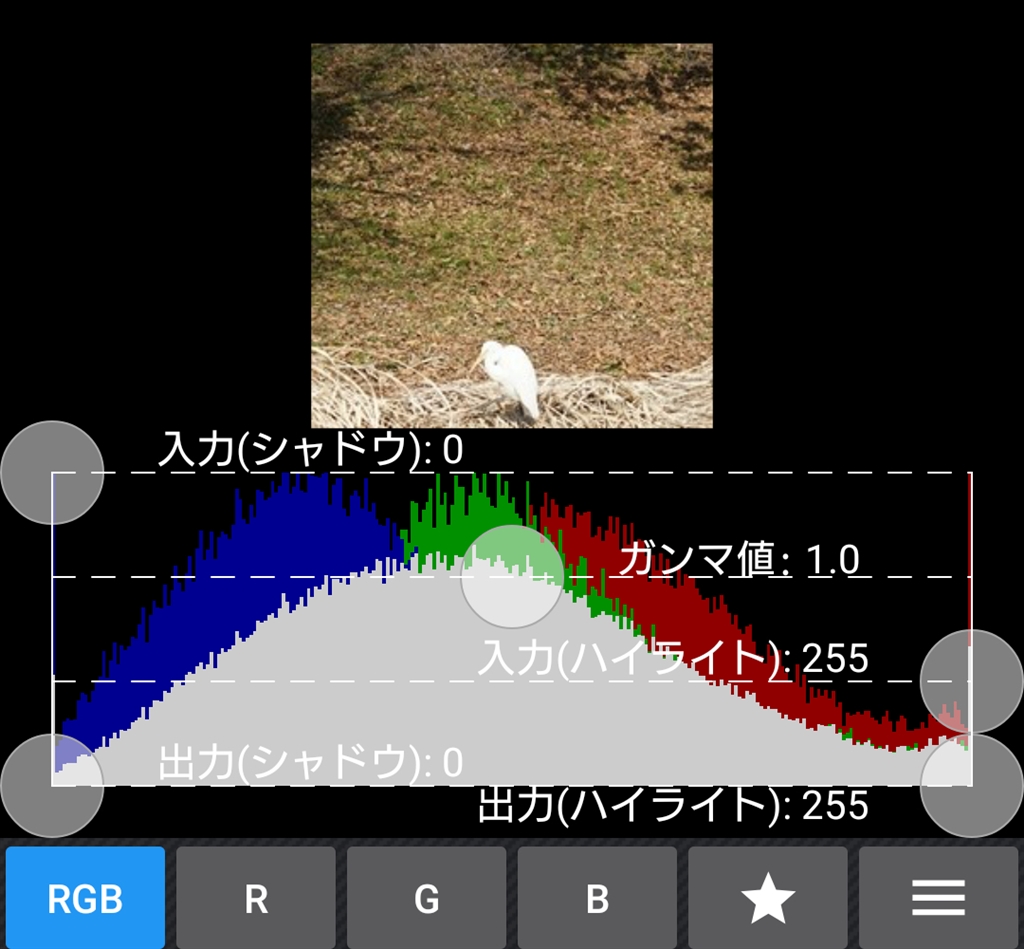The width and height of the screenshot is (1024, 949).
Task: Open the star favorites button
Action: (x=767, y=898)
